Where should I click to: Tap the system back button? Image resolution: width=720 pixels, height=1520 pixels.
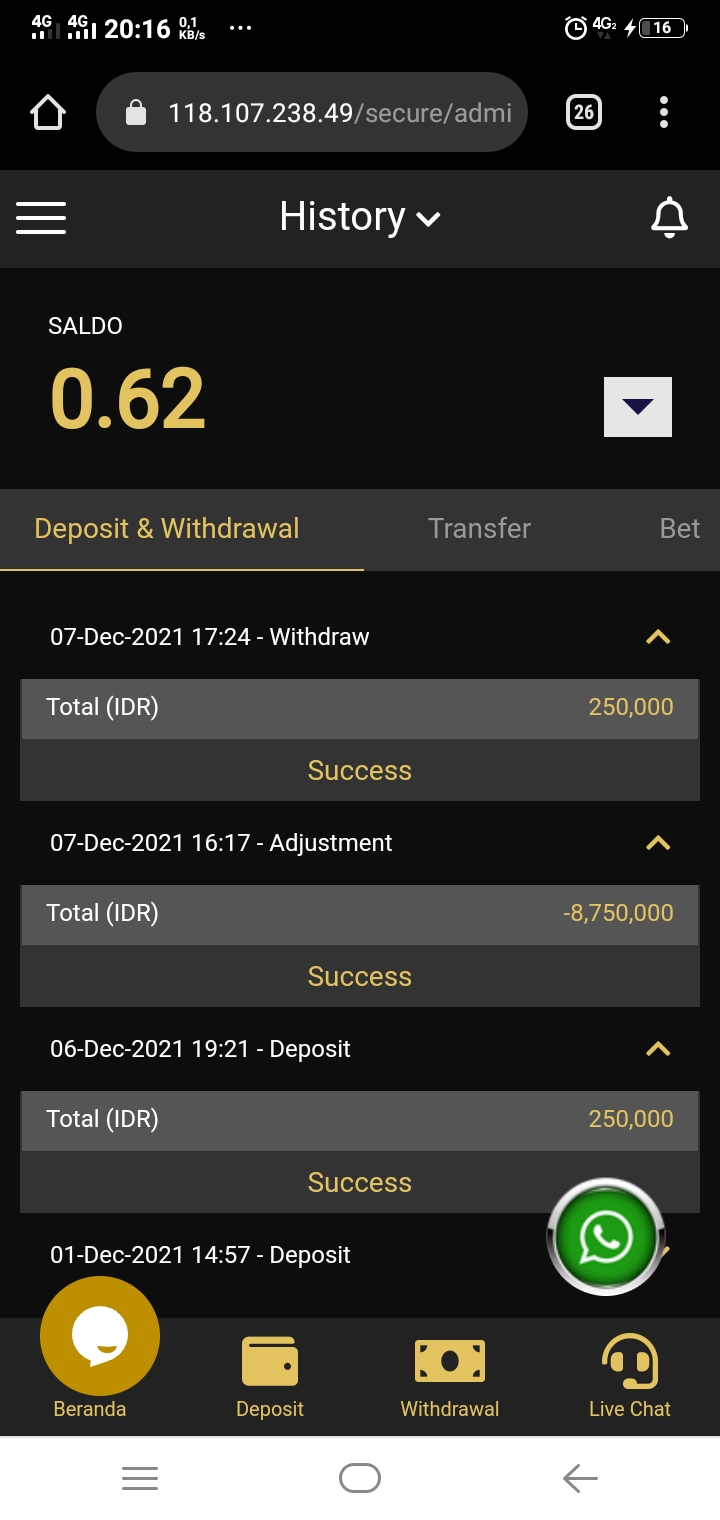click(x=580, y=1478)
